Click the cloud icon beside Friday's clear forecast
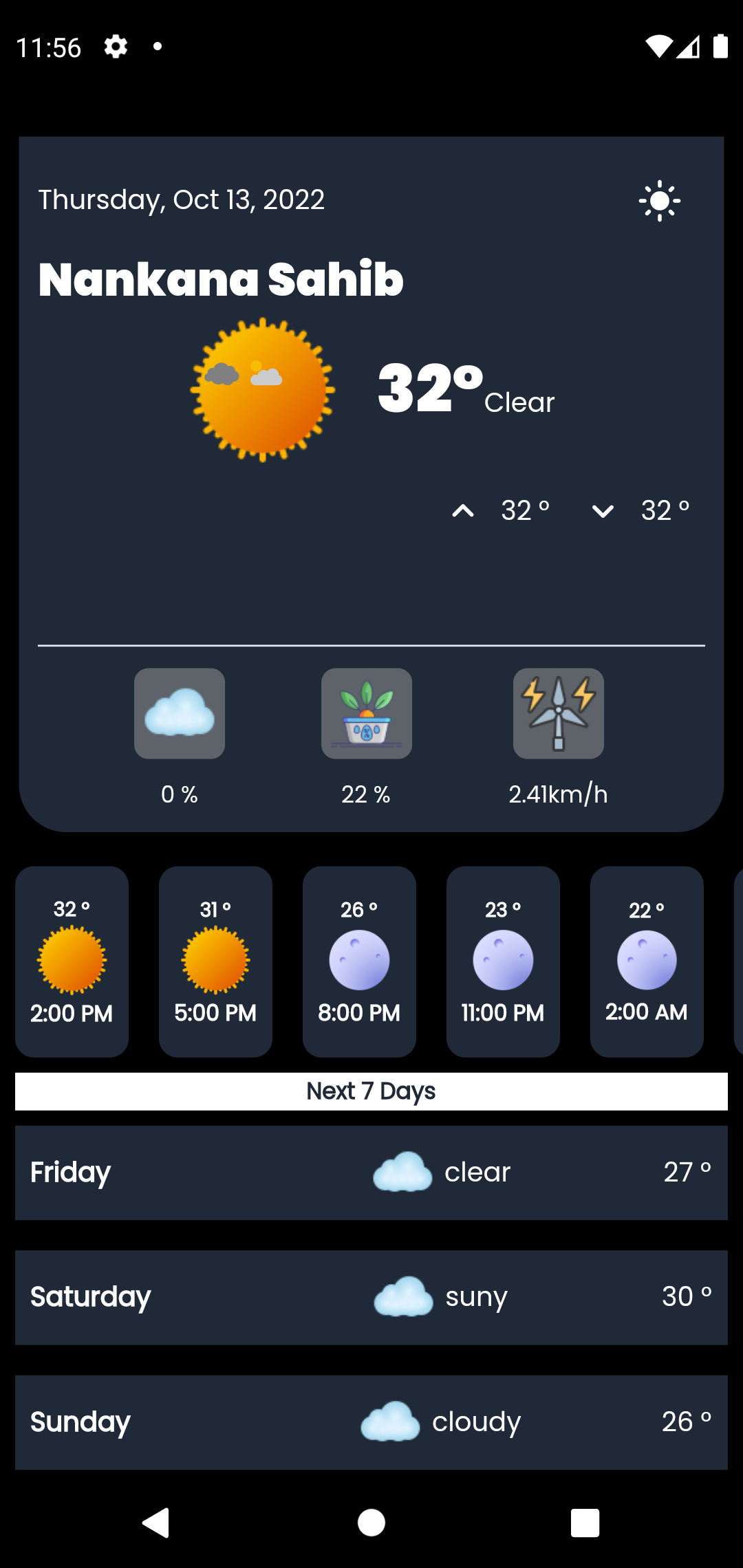The height and width of the screenshot is (1568, 743). (402, 1172)
